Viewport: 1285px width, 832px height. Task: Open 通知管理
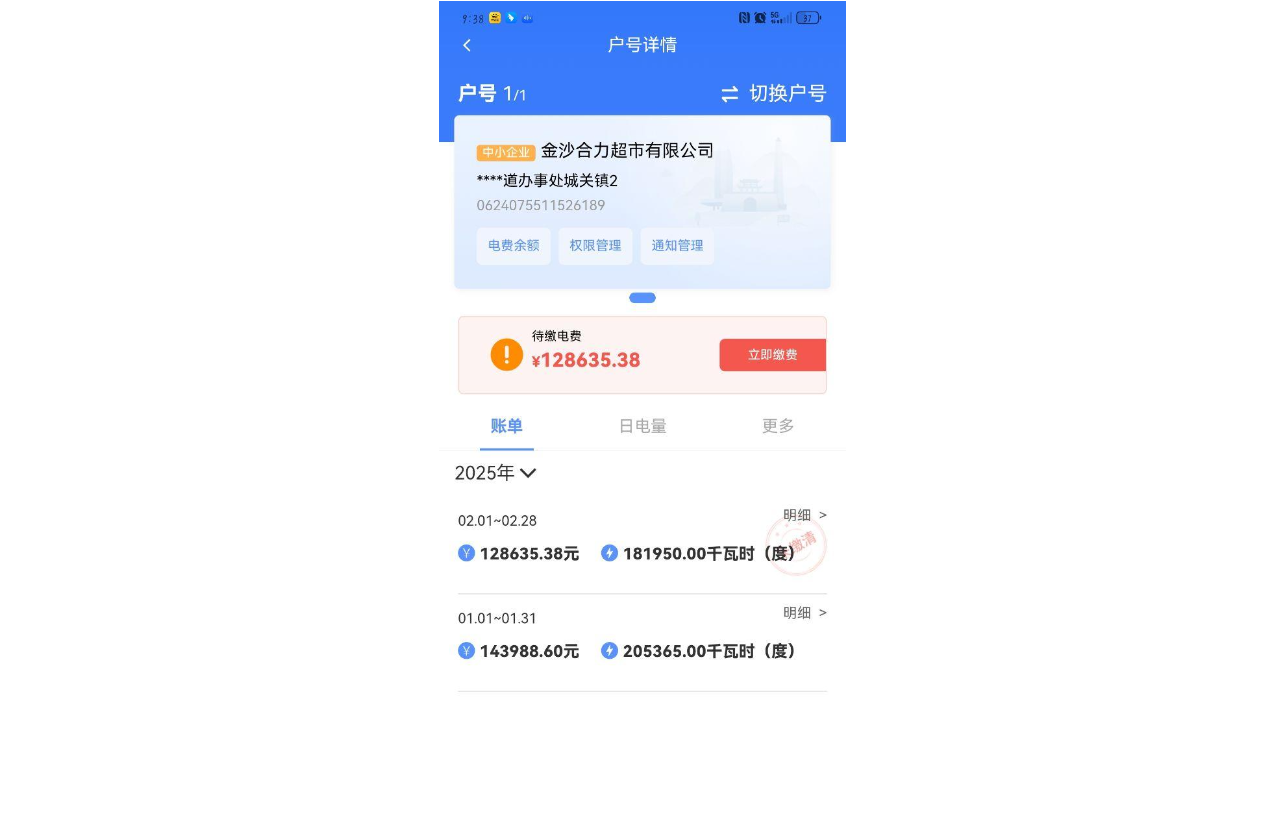tap(677, 246)
